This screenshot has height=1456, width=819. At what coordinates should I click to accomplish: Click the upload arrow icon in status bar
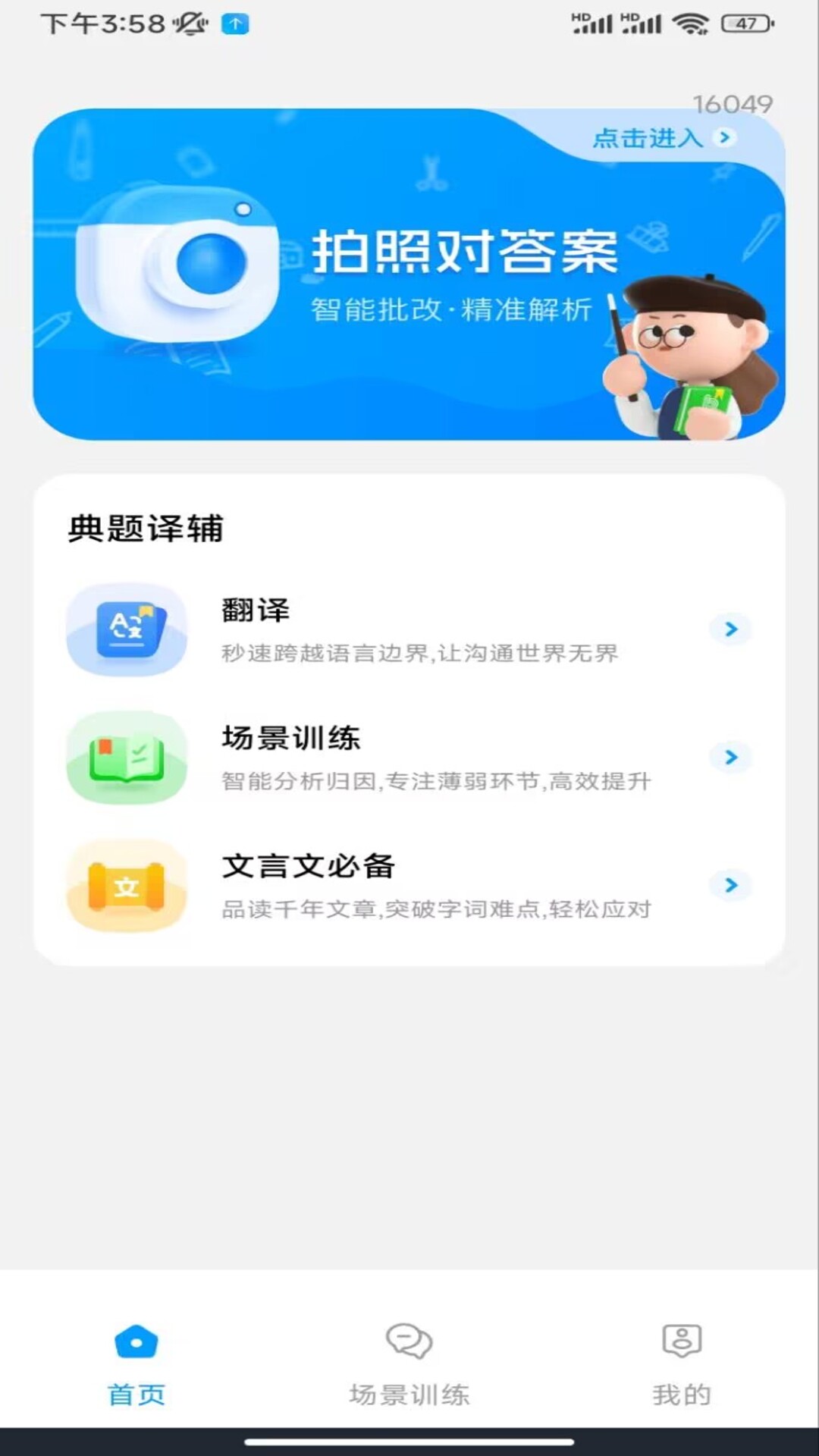(x=237, y=25)
